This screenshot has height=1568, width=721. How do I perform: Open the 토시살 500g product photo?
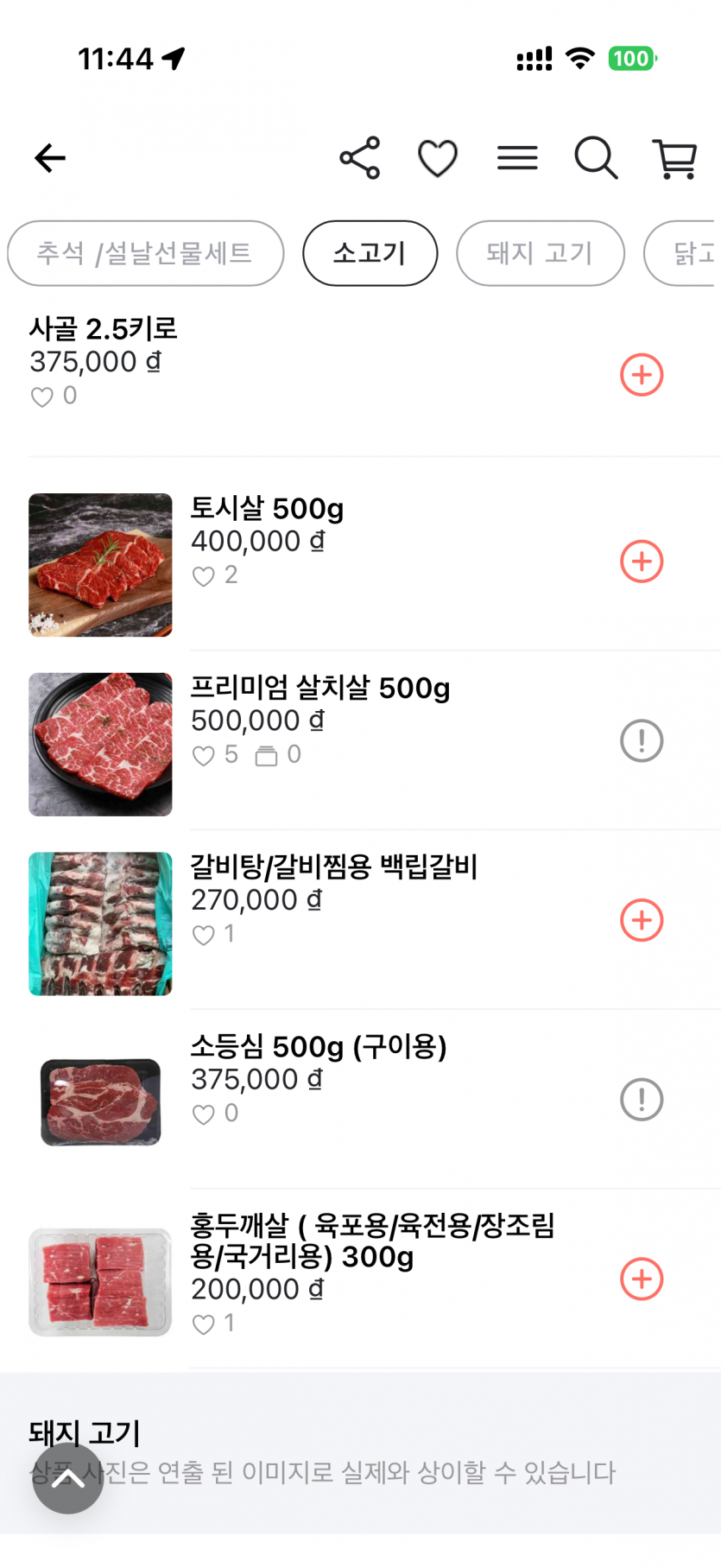click(x=100, y=565)
